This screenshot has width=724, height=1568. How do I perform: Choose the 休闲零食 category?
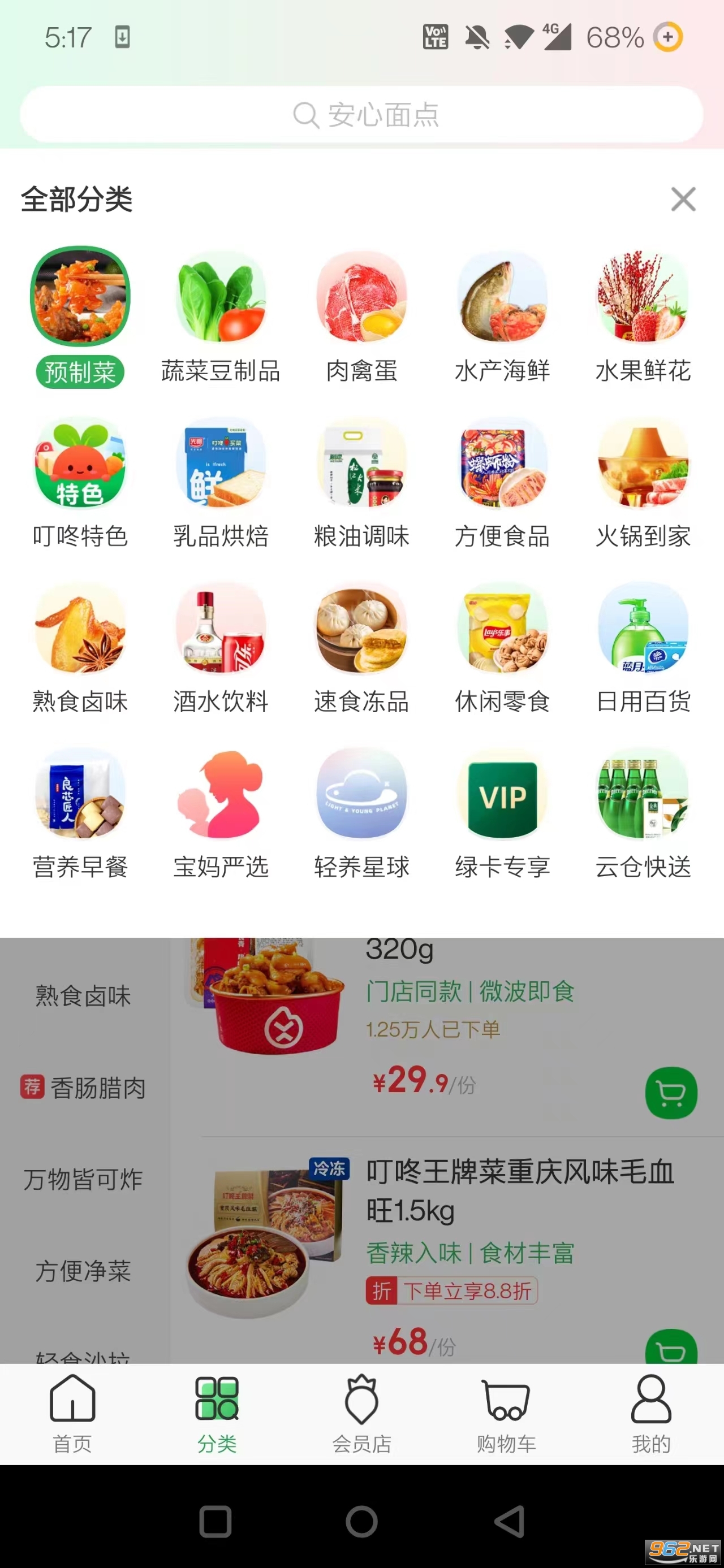(502, 648)
